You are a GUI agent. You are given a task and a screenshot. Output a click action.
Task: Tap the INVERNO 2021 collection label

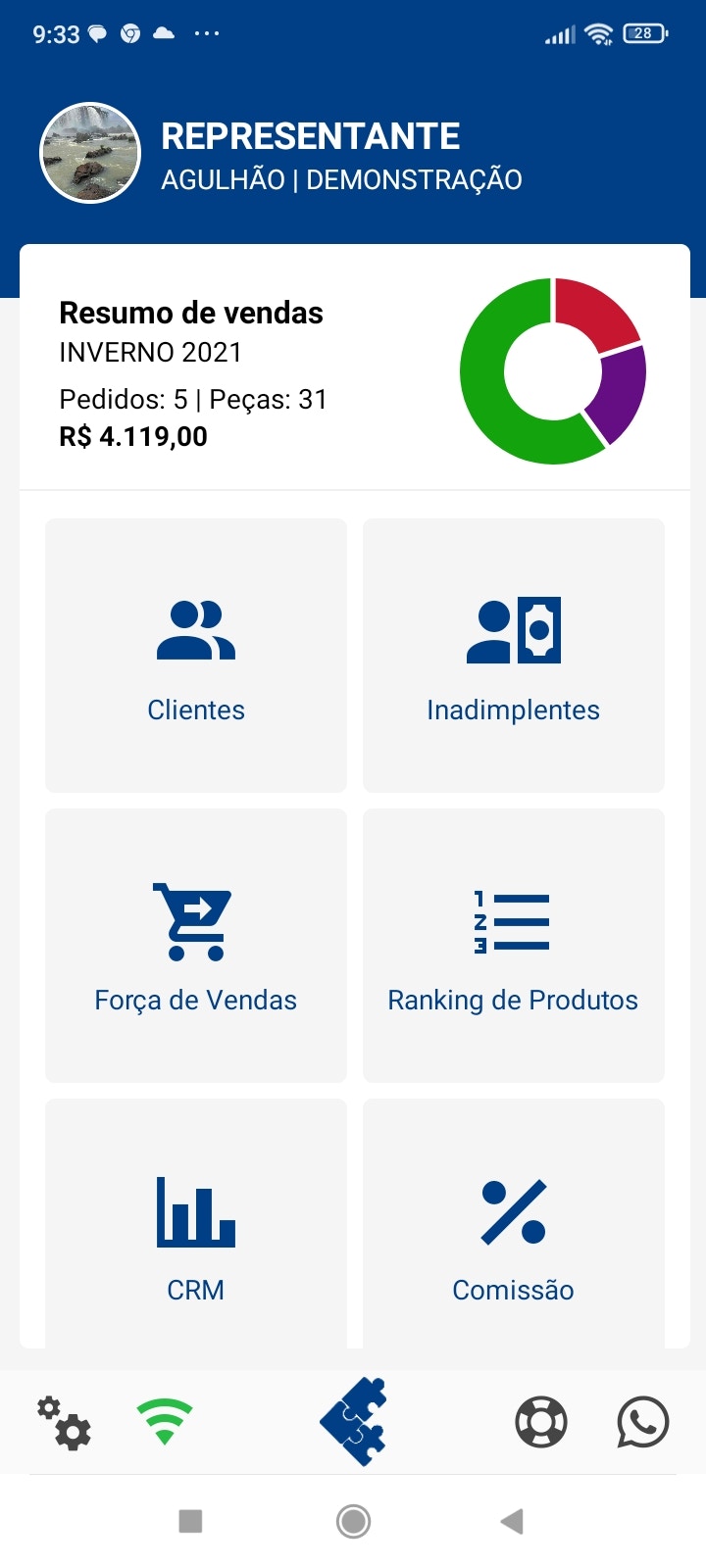tap(150, 353)
